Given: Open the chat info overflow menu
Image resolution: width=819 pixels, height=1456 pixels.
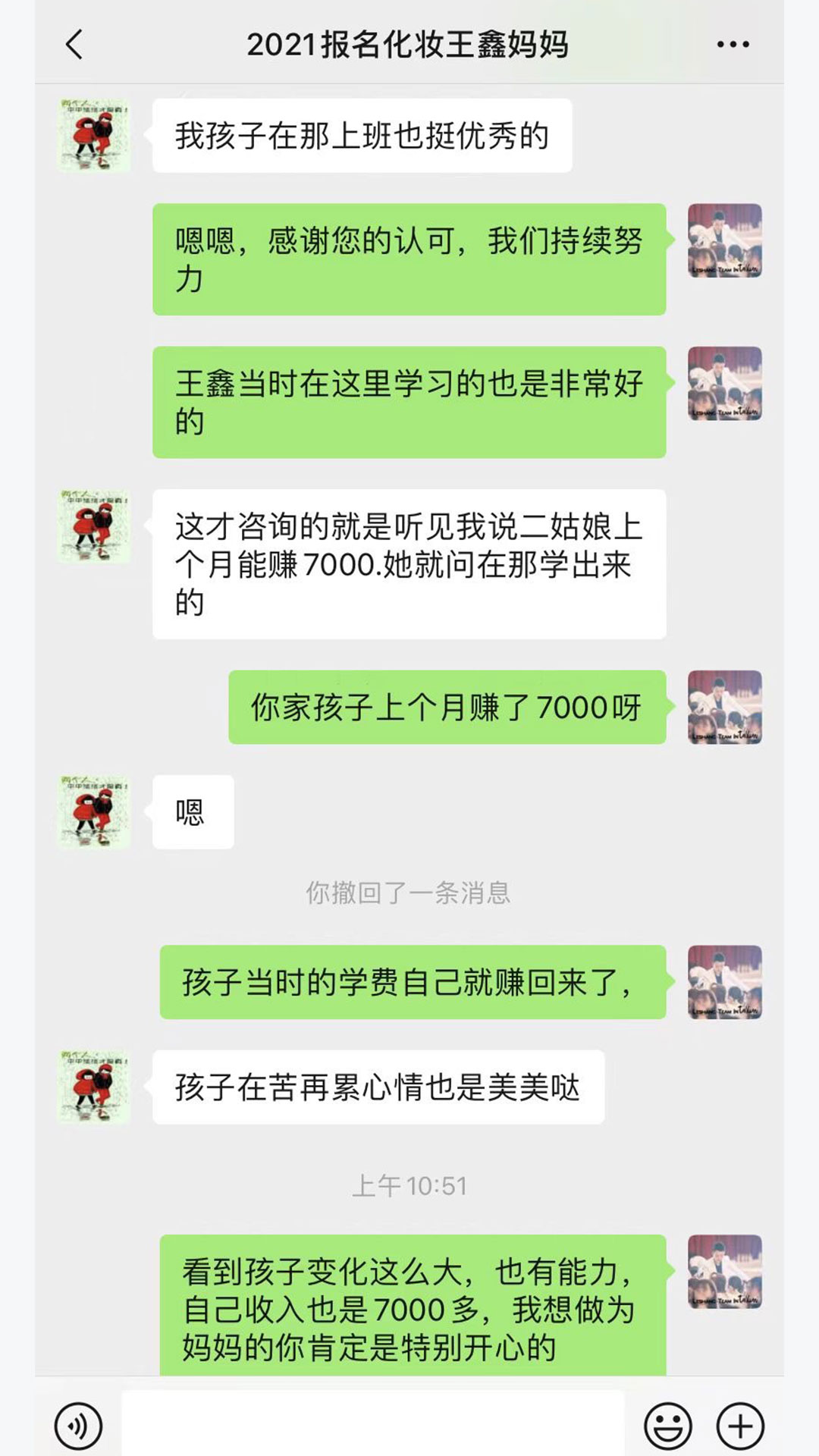Looking at the screenshot, I should (x=733, y=45).
